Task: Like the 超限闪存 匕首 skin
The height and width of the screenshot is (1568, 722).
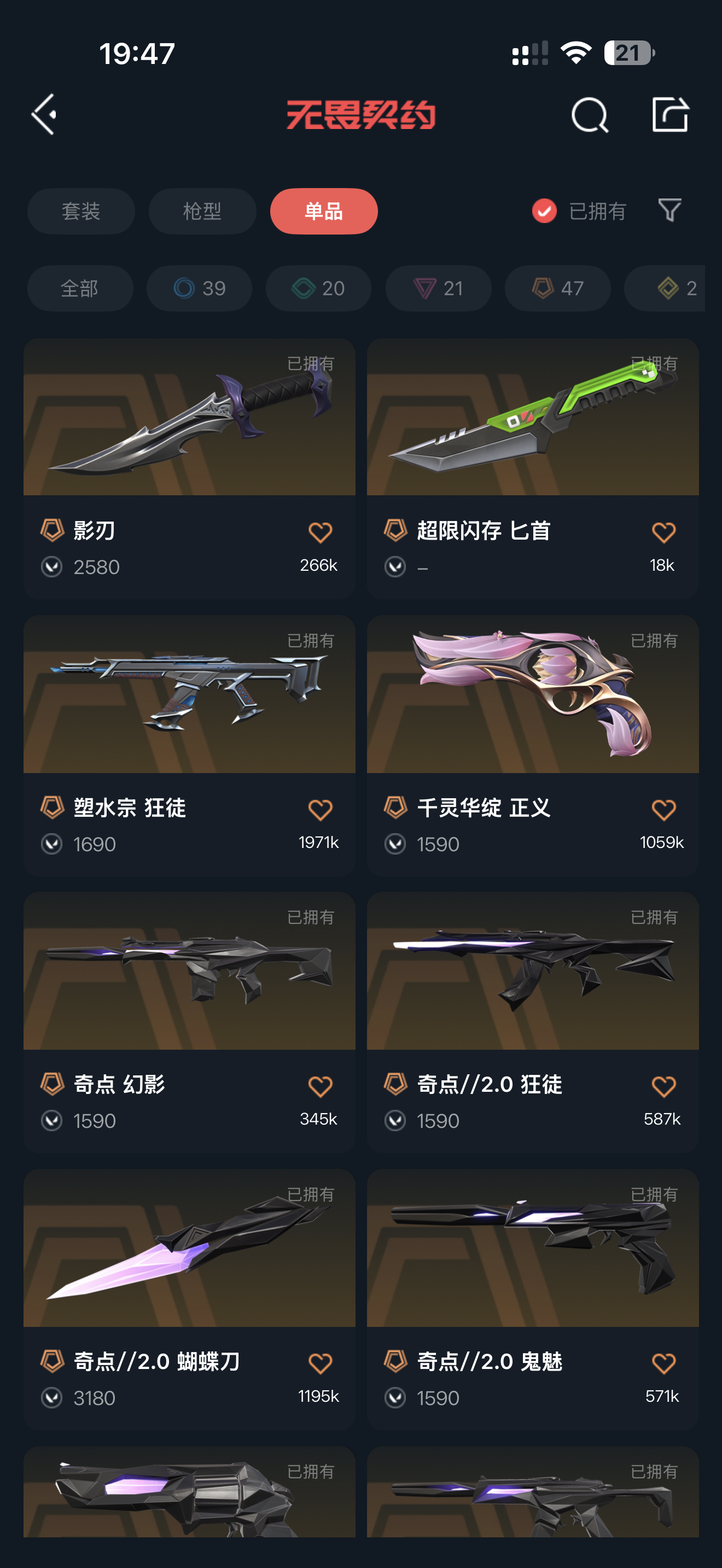Action: [x=663, y=533]
